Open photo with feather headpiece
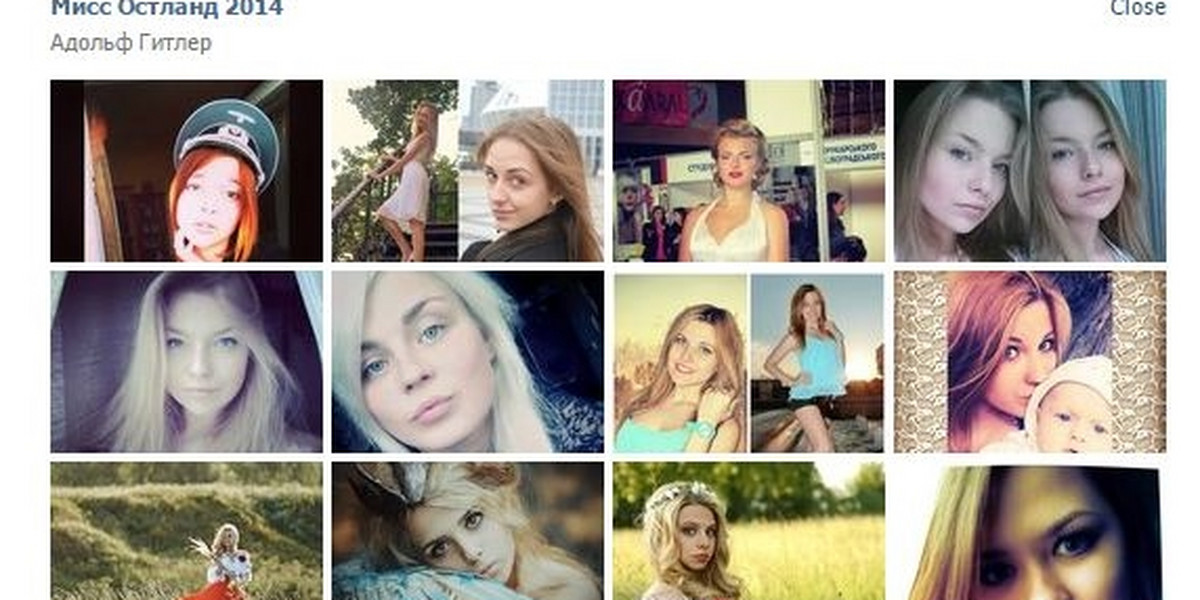 tap(467, 531)
